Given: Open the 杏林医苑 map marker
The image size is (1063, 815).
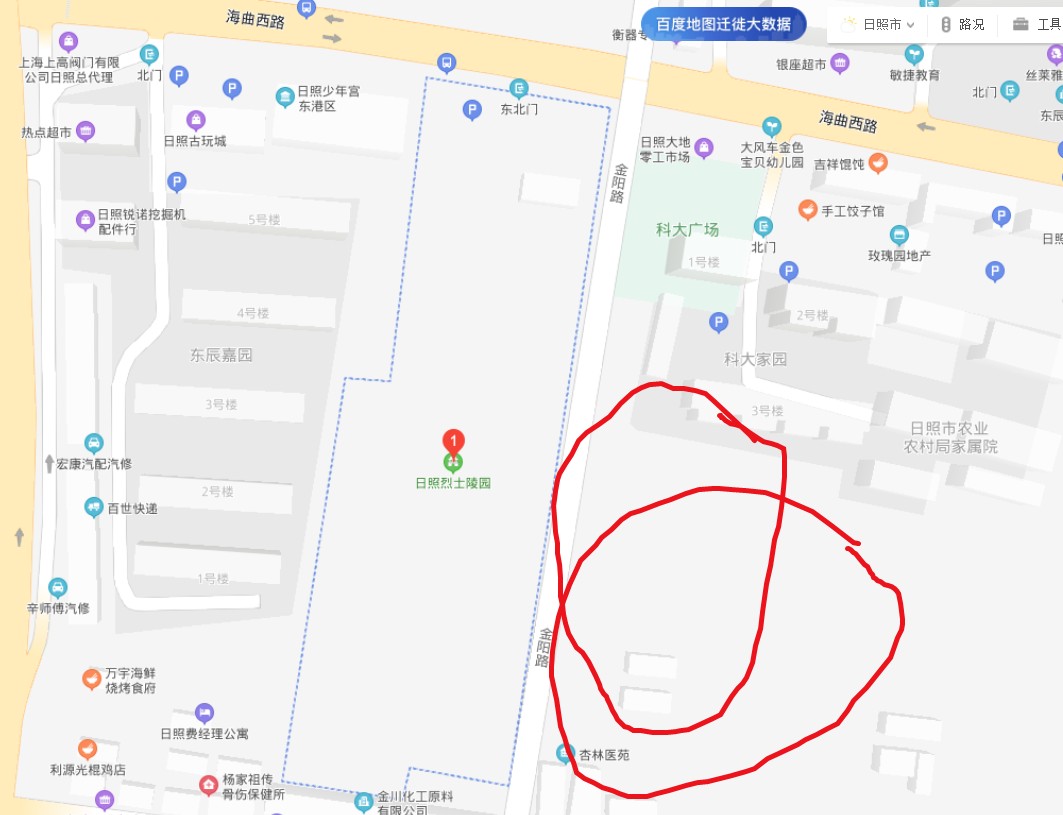Looking at the screenshot, I should point(566,754).
